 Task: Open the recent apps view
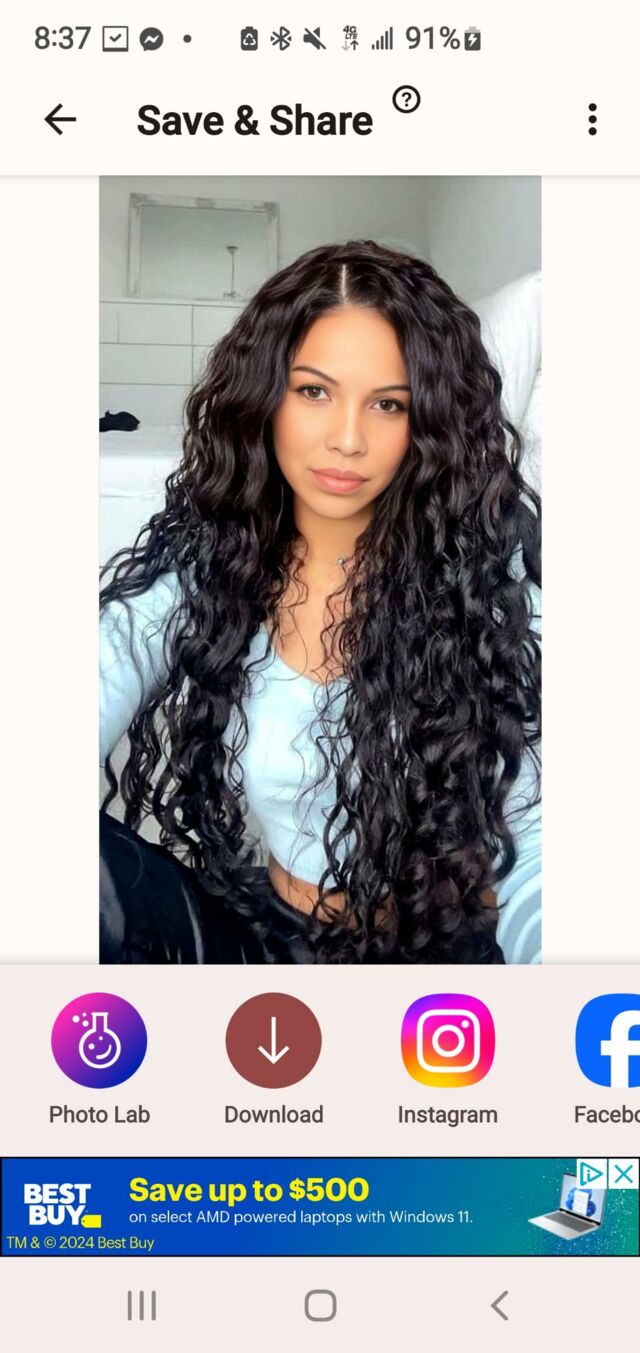(141, 1305)
